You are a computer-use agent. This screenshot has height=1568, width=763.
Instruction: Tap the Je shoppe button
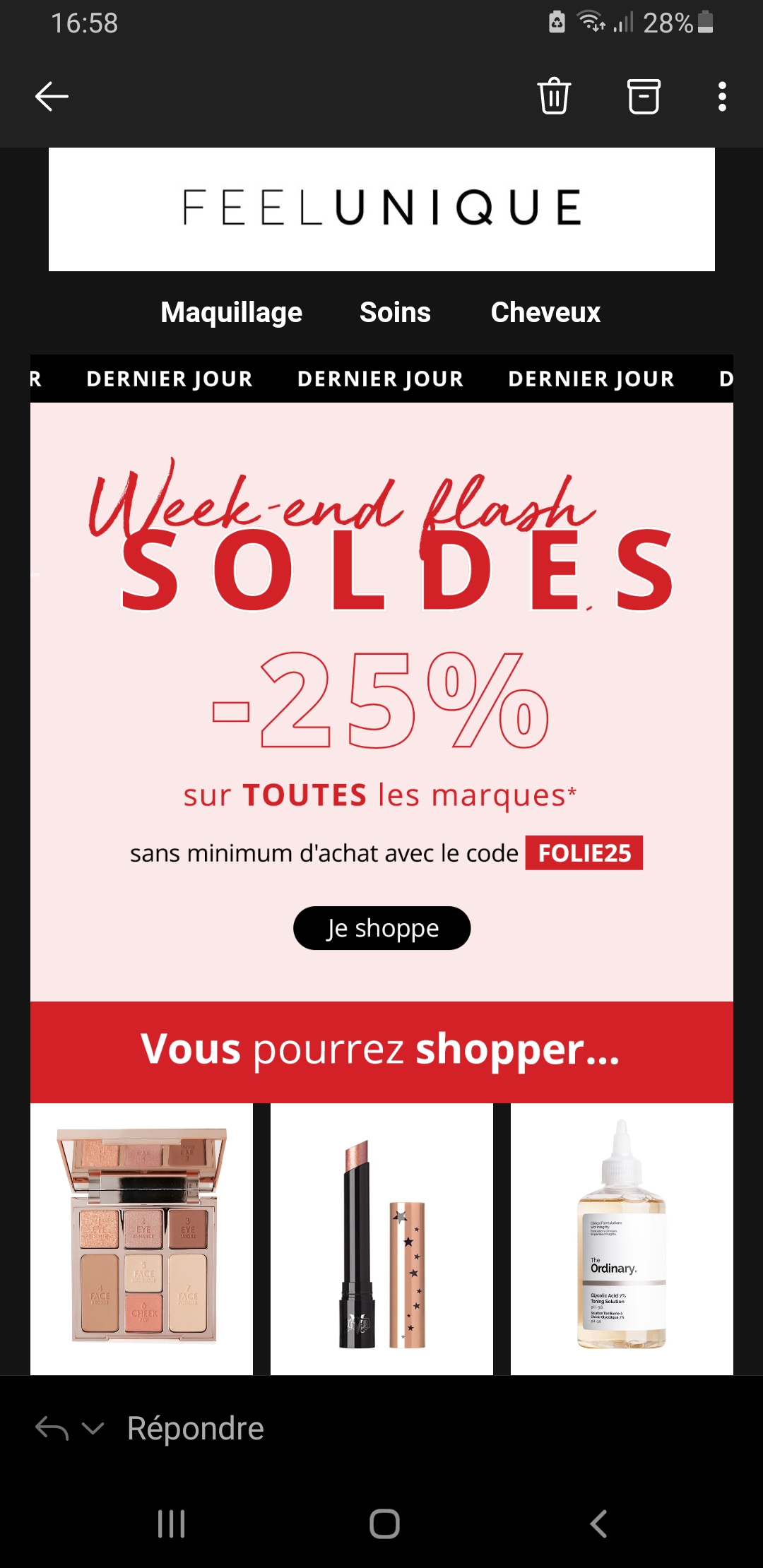tap(381, 928)
